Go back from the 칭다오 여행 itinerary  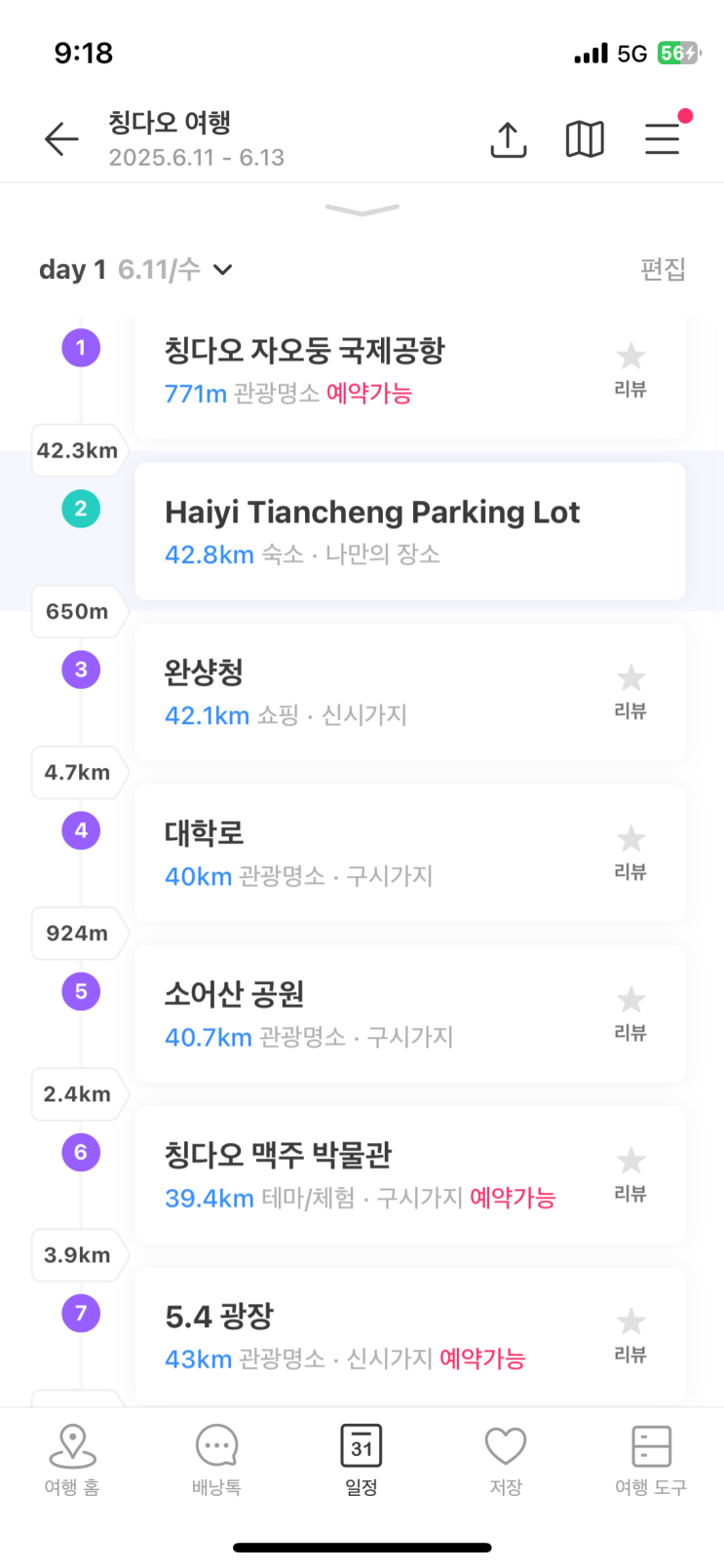point(61,139)
